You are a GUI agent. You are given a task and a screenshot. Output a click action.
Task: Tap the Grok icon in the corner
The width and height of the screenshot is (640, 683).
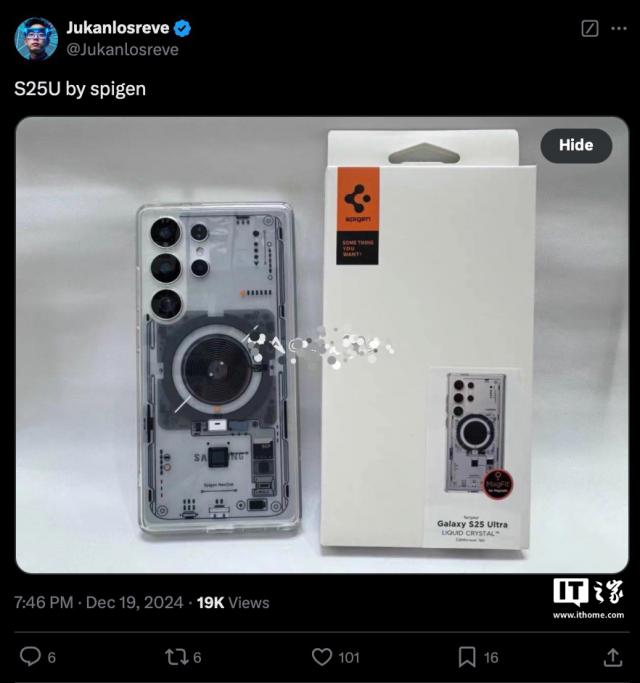click(590, 29)
